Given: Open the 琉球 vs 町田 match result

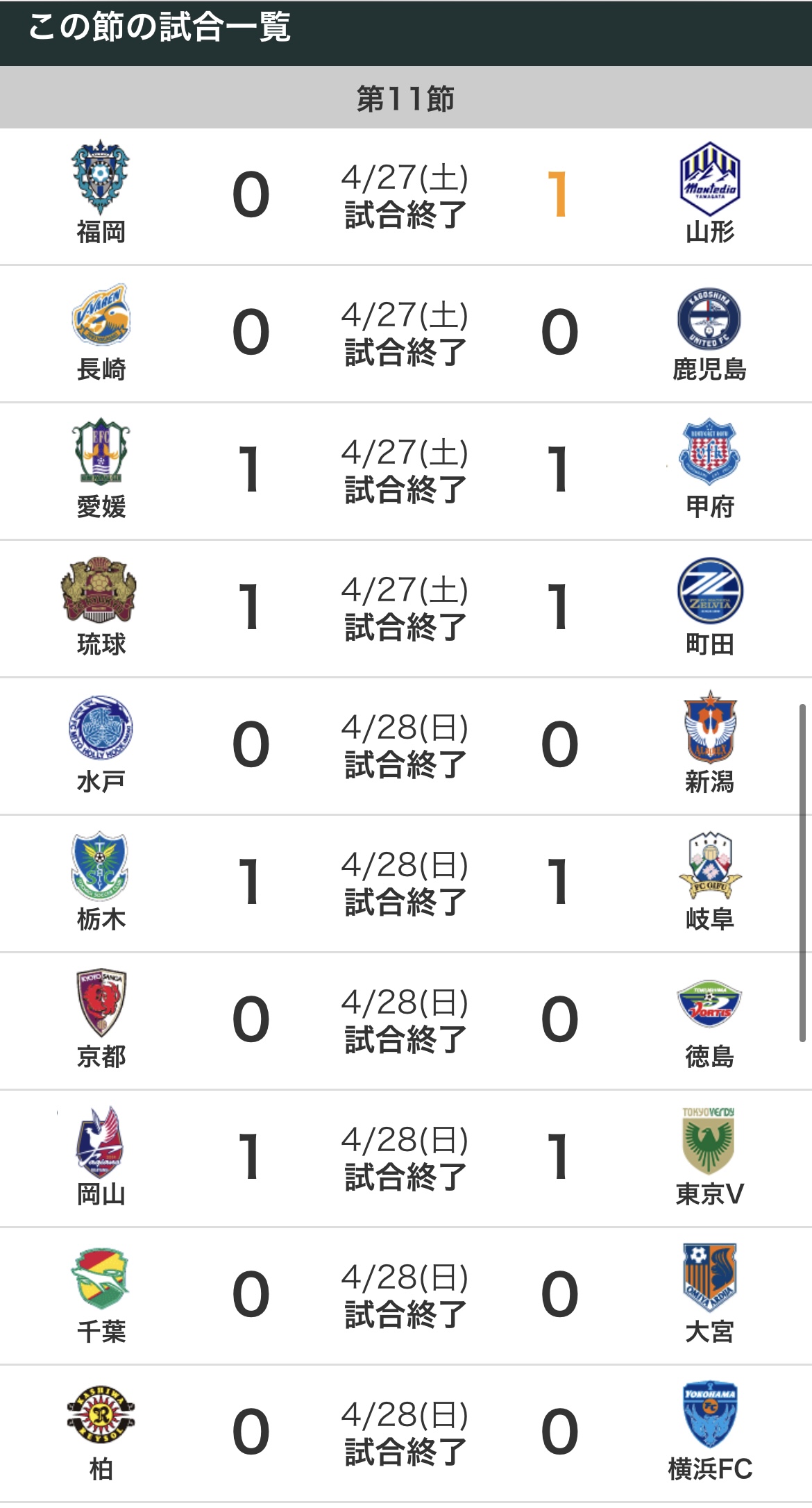Looking at the screenshot, I should click(405, 608).
